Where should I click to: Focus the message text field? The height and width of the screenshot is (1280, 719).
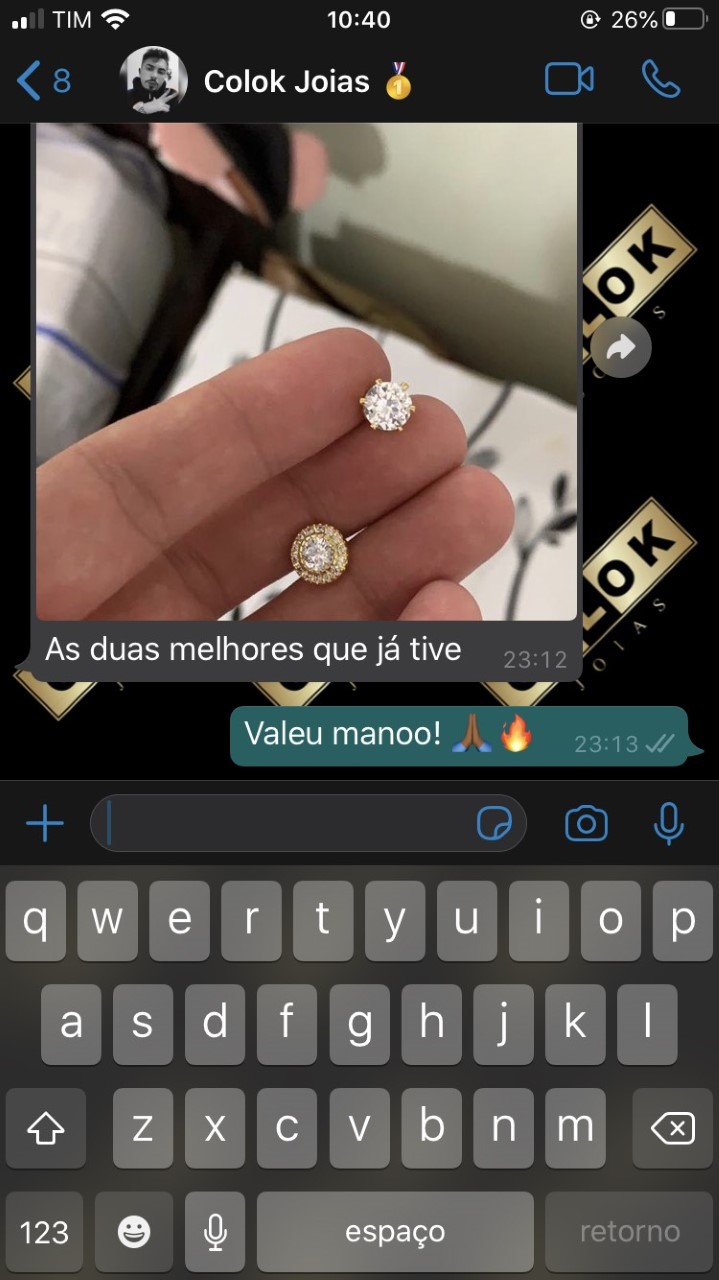click(x=285, y=824)
